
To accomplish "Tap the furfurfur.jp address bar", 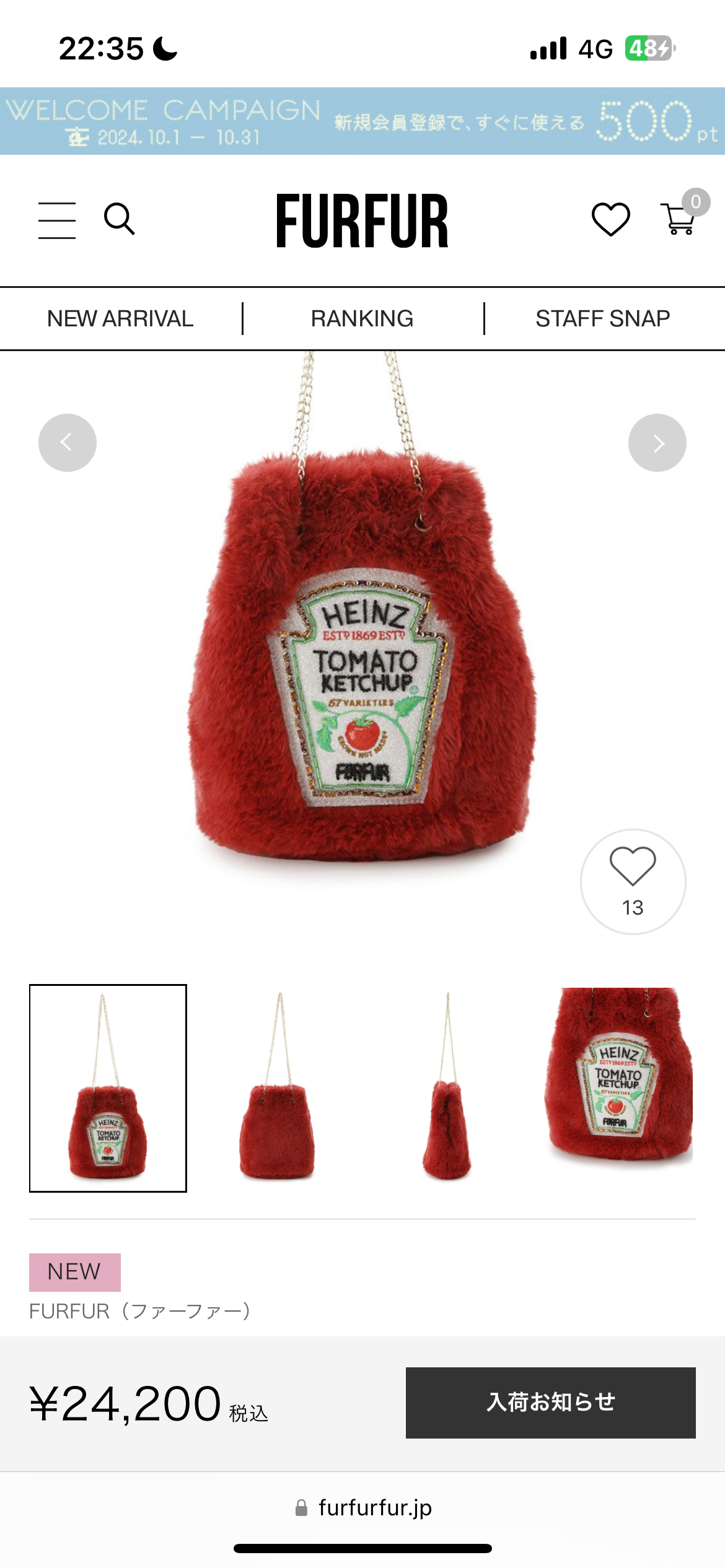I will click(363, 1508).
